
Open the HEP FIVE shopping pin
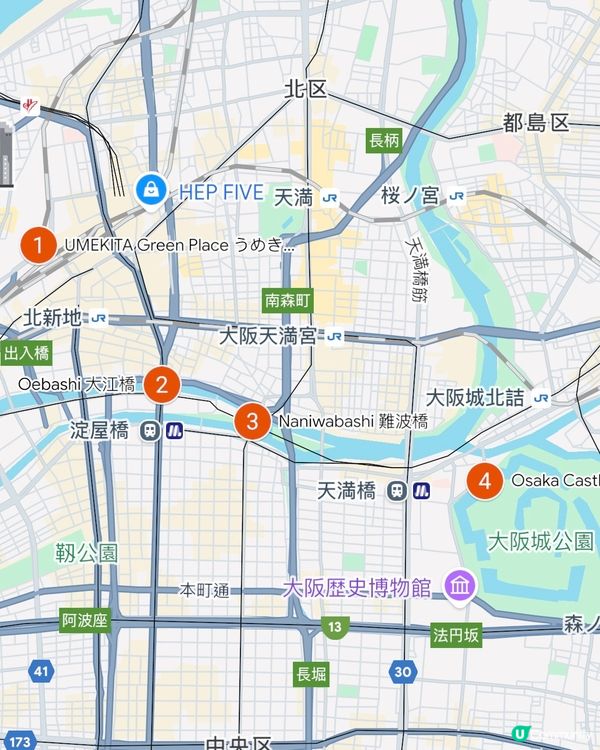(x=150, y=188)
